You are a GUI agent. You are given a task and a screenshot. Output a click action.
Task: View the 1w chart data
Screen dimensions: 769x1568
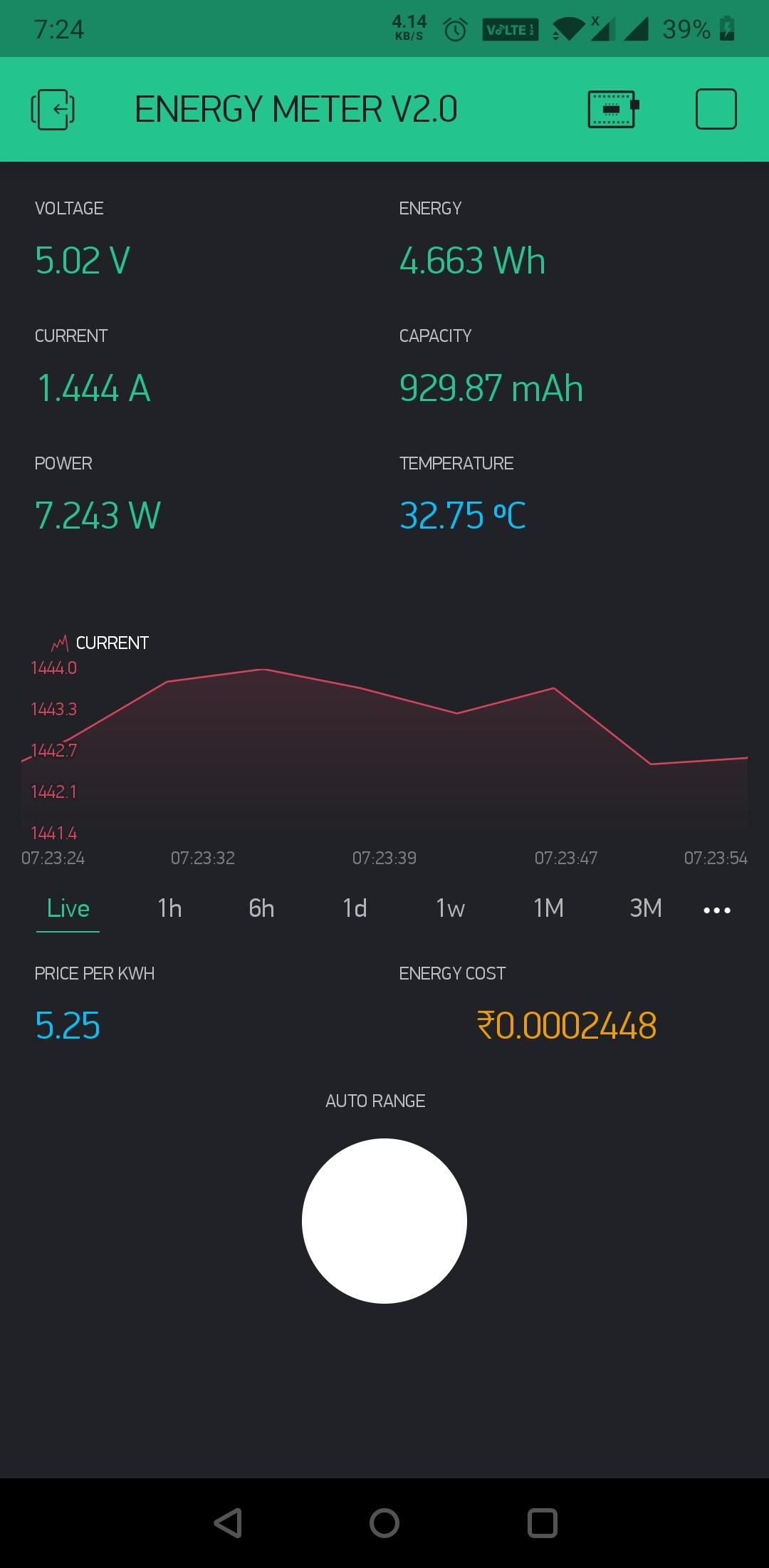point(450,908)
